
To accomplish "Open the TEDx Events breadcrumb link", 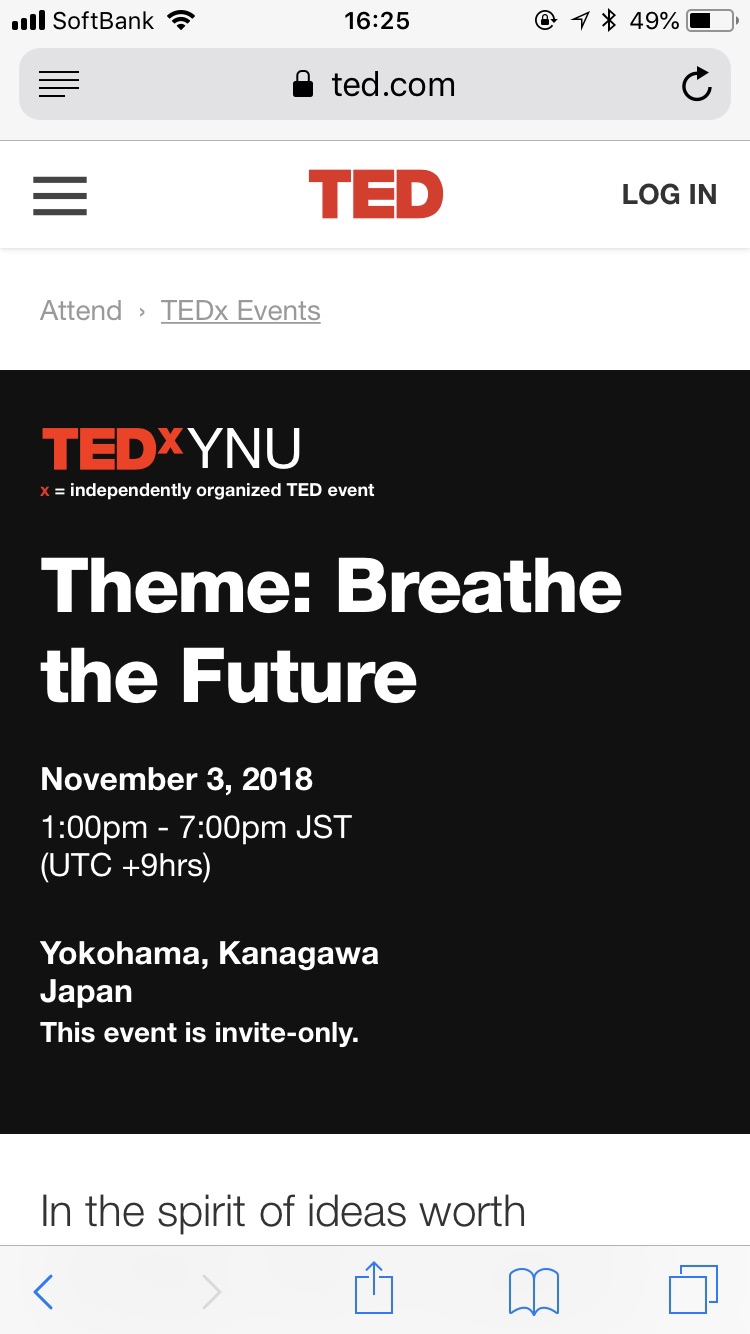I will coord(241,311).
